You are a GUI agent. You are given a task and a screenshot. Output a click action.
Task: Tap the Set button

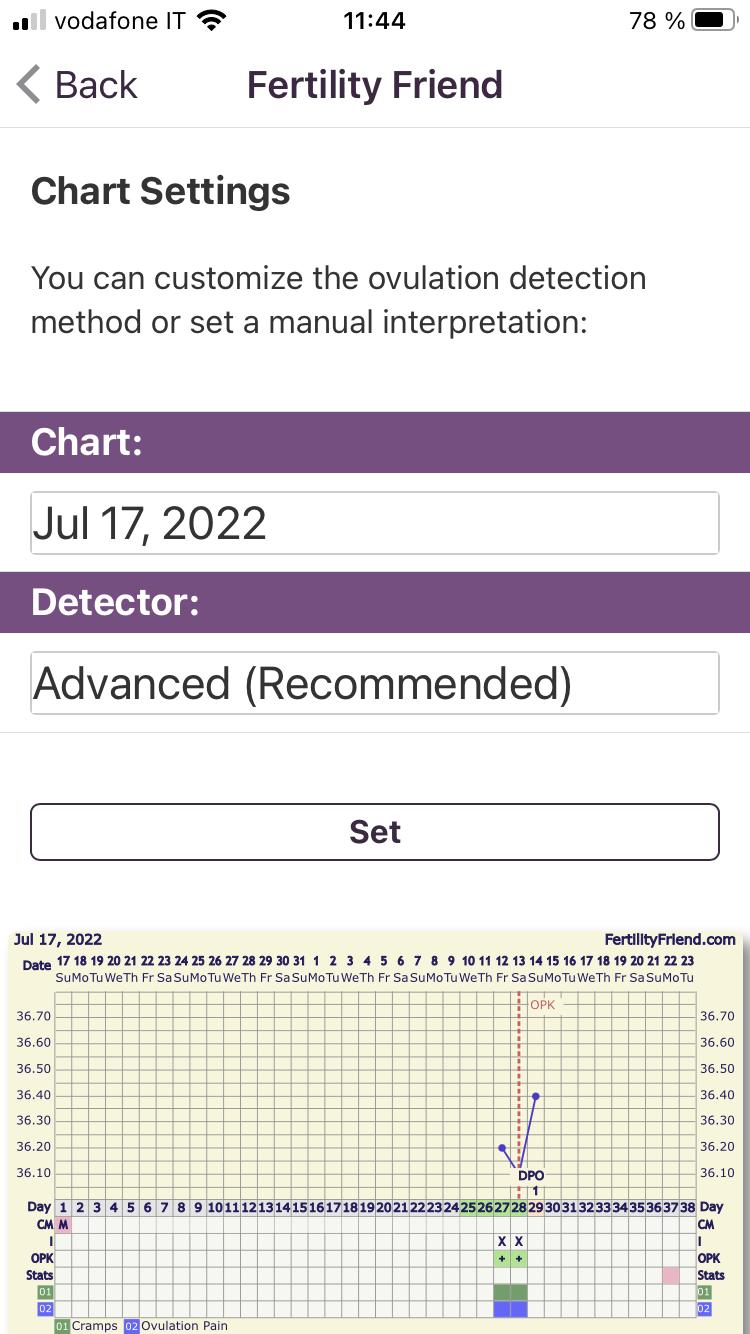(375, 831)
